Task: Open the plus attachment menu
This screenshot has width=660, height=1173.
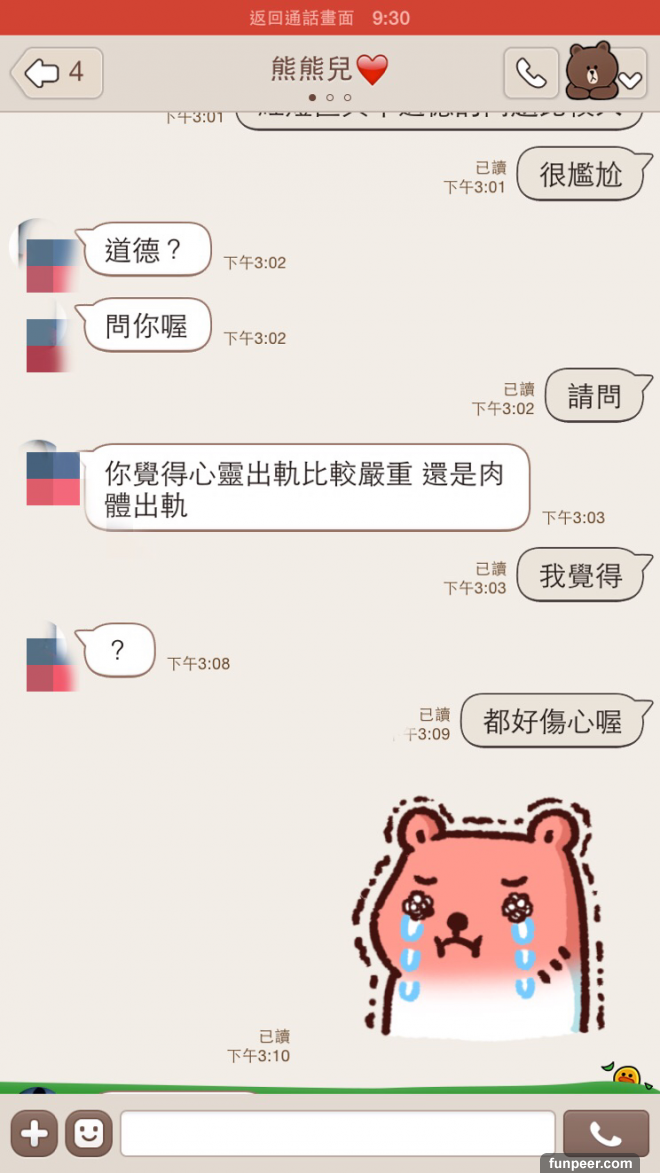Action: click(34, 1133)
